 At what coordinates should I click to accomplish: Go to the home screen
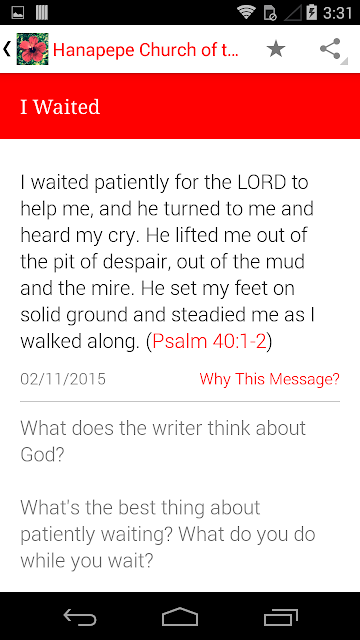click(180, 616)
